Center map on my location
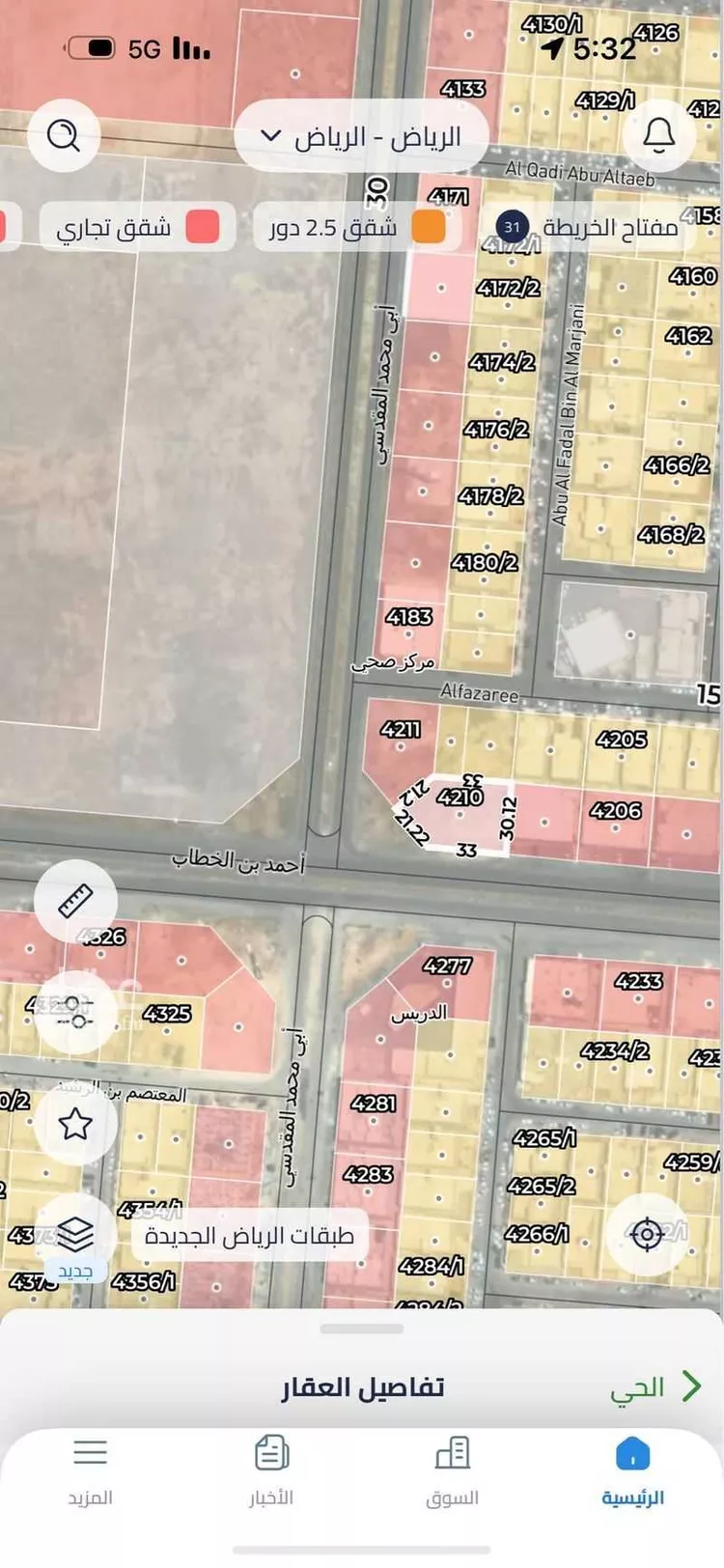Screen dimensions: 724x1568 (x=647, y=1234)
